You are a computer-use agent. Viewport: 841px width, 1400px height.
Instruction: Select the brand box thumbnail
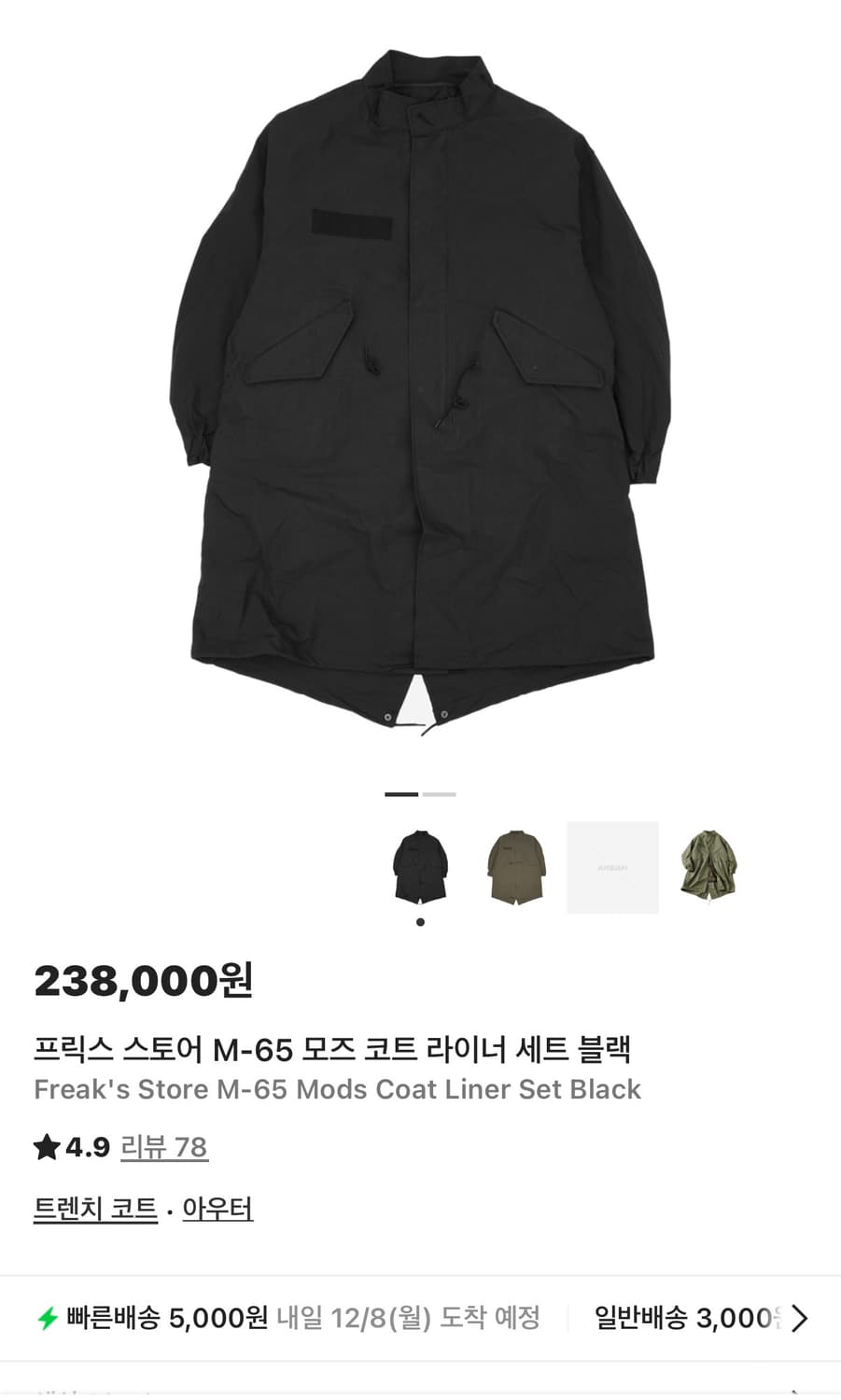pos(612,868)
